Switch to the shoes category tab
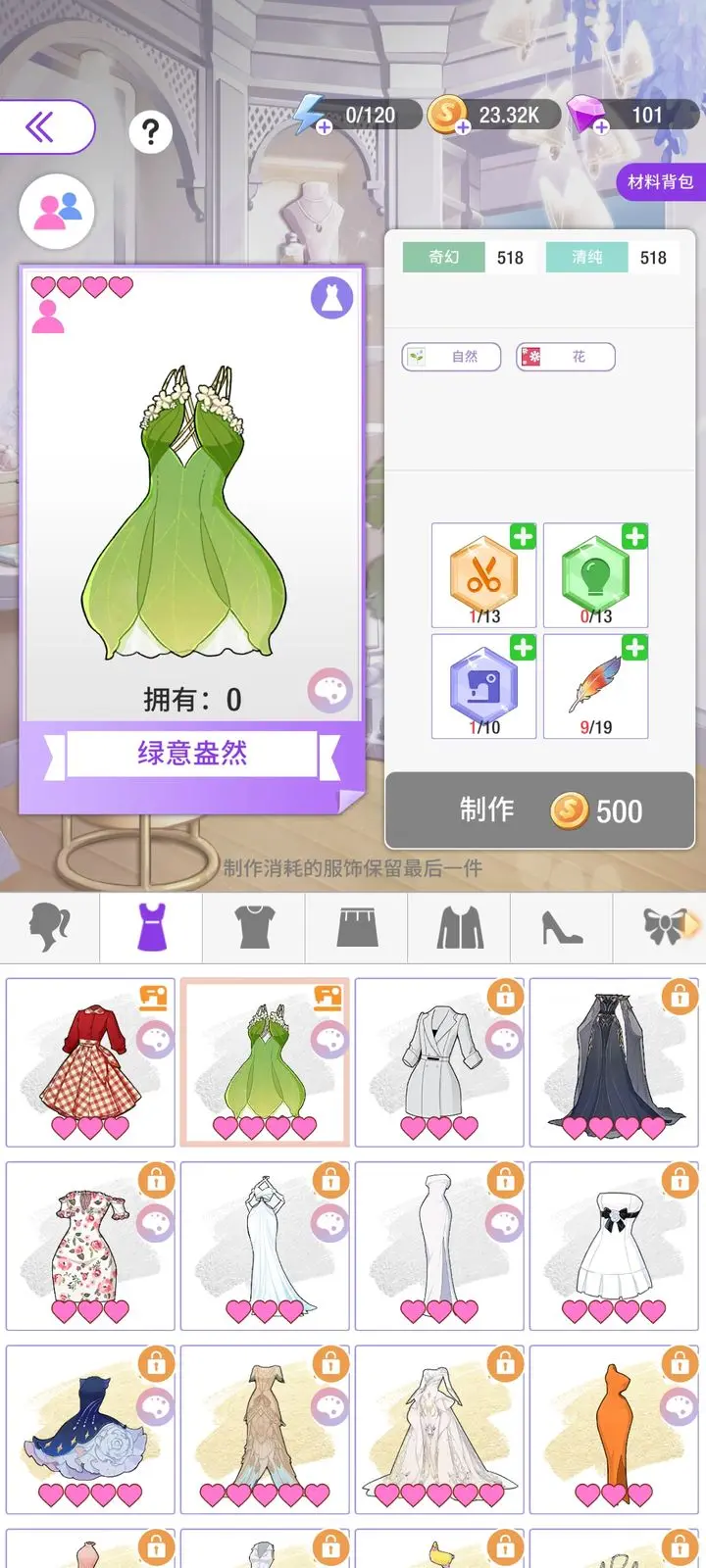Screen dimensions: 706x1568 [x=562, y=927]
